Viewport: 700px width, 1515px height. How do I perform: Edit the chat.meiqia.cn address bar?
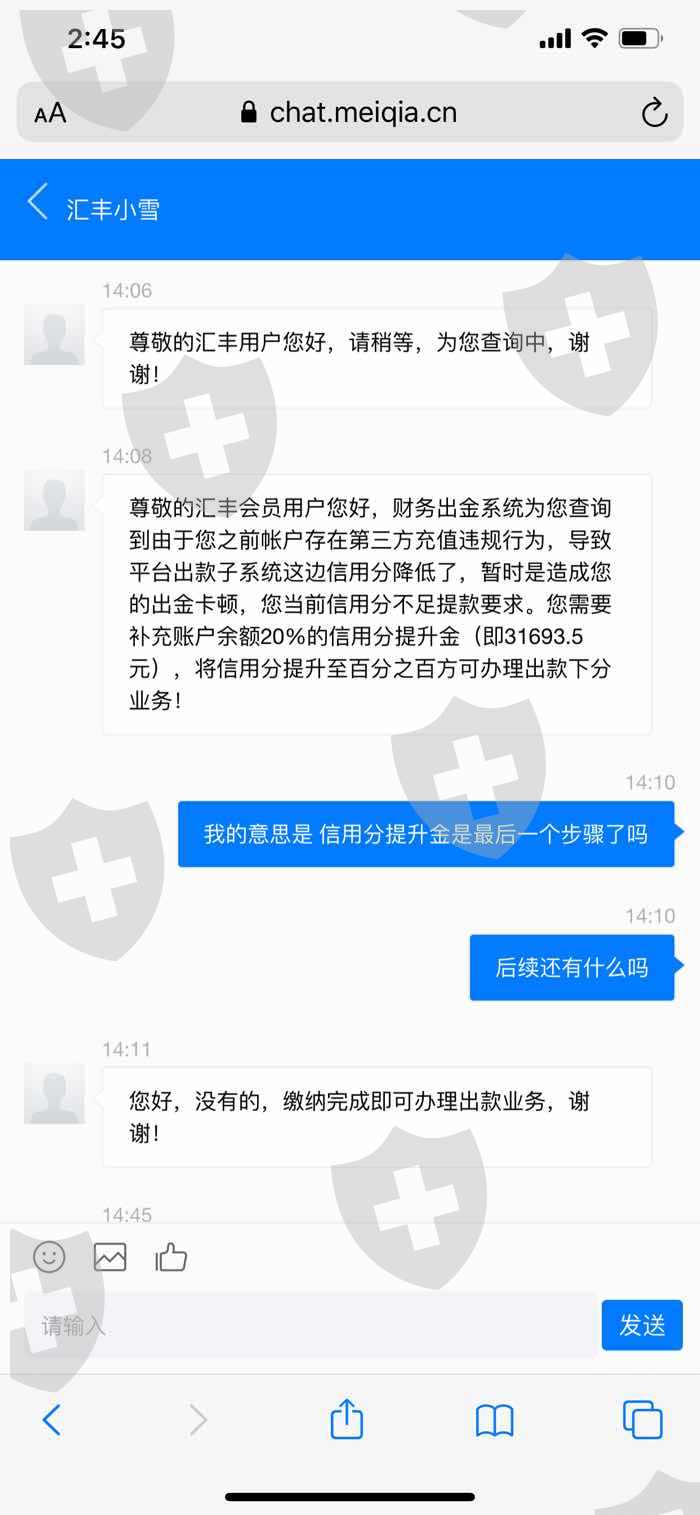coord(349,112)
